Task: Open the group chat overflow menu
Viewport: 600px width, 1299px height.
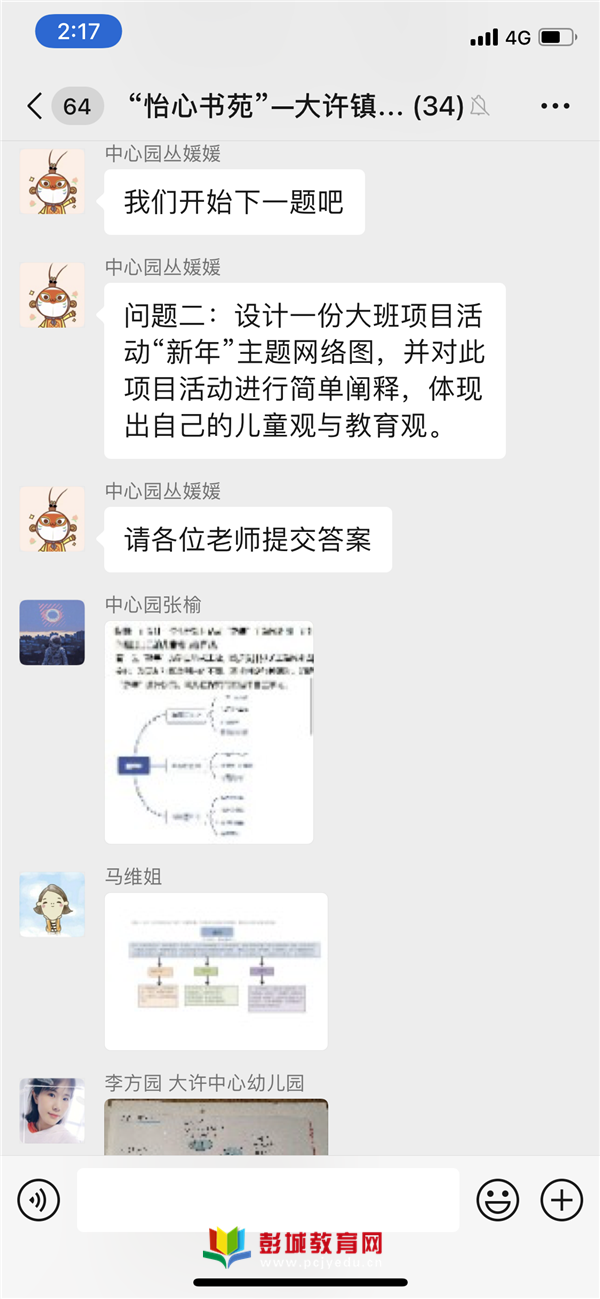Action: click(554, 106)
